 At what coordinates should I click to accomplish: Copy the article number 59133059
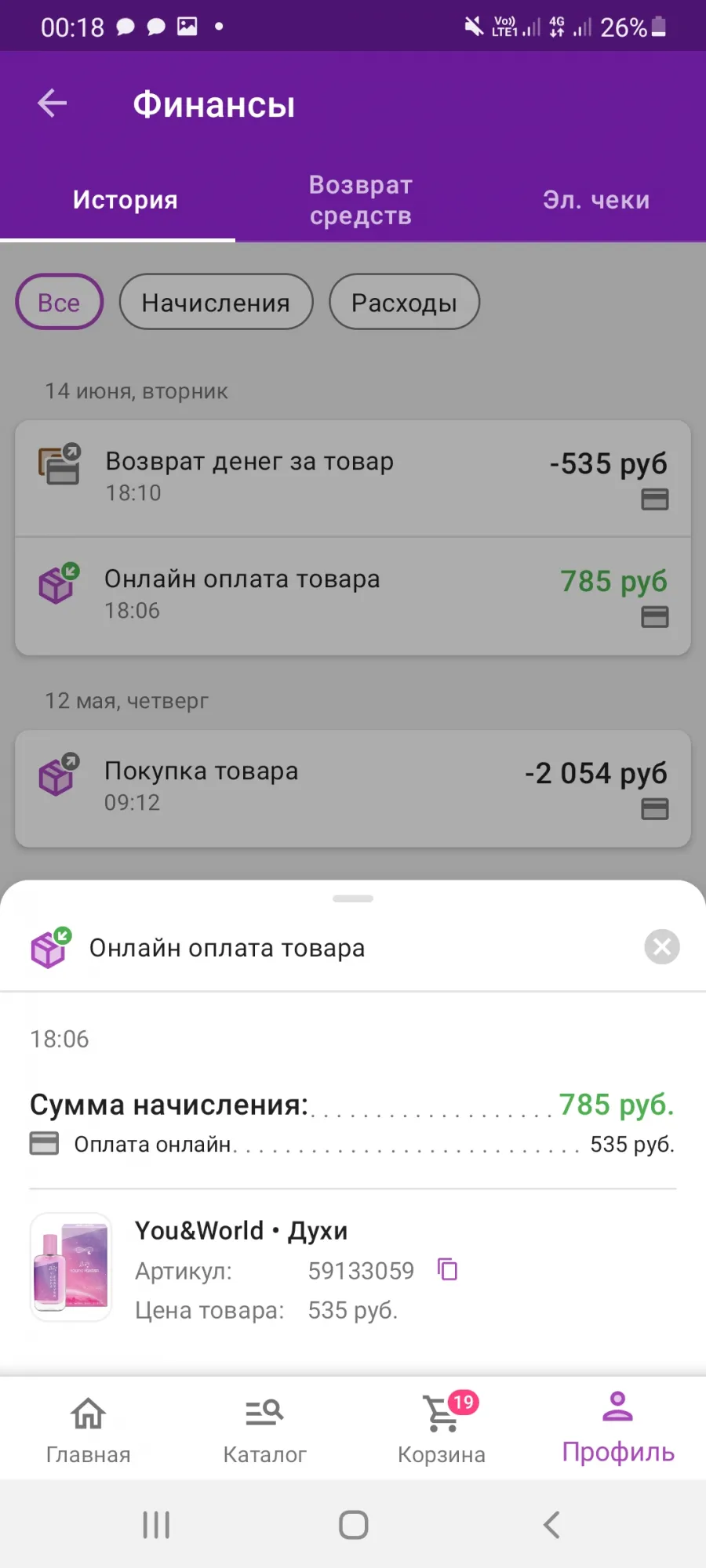pos(447,1269)
